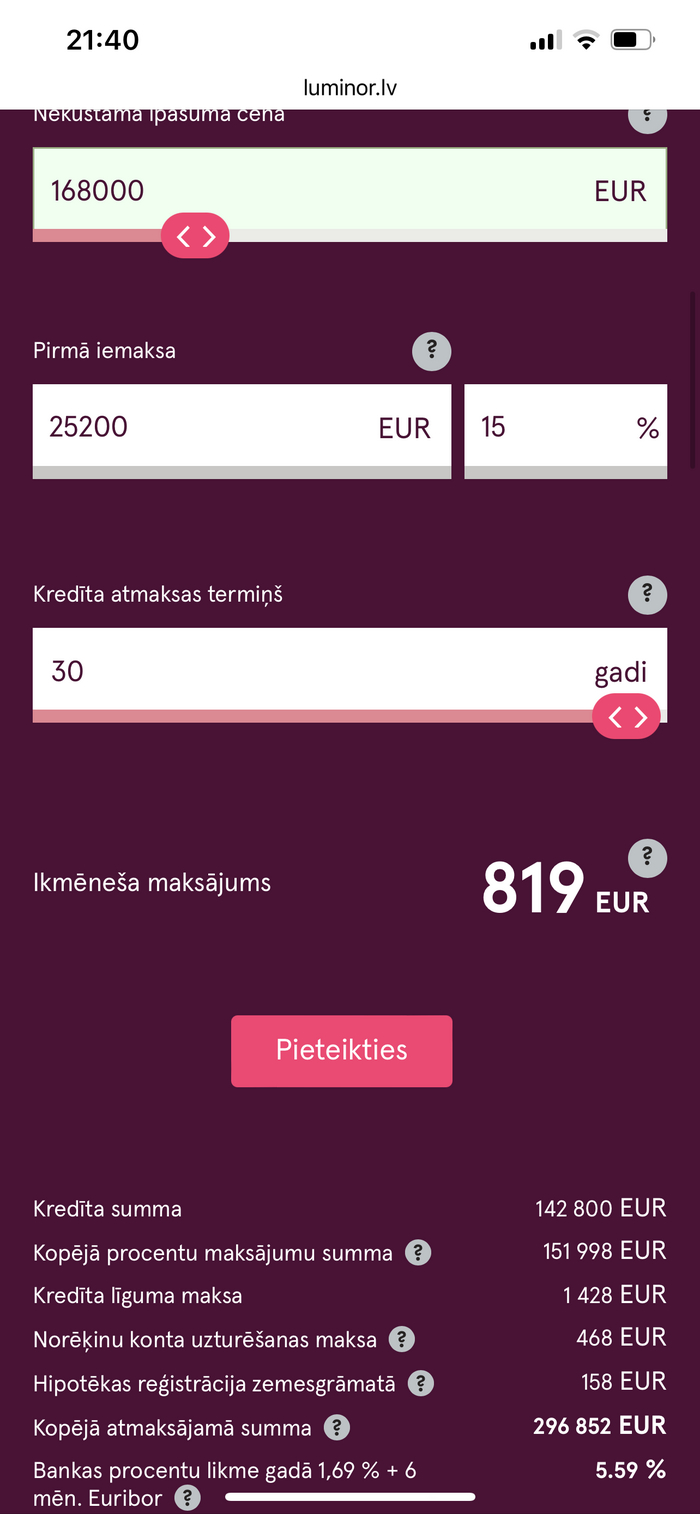Edit the property price field showing 168000

(300, 190)
